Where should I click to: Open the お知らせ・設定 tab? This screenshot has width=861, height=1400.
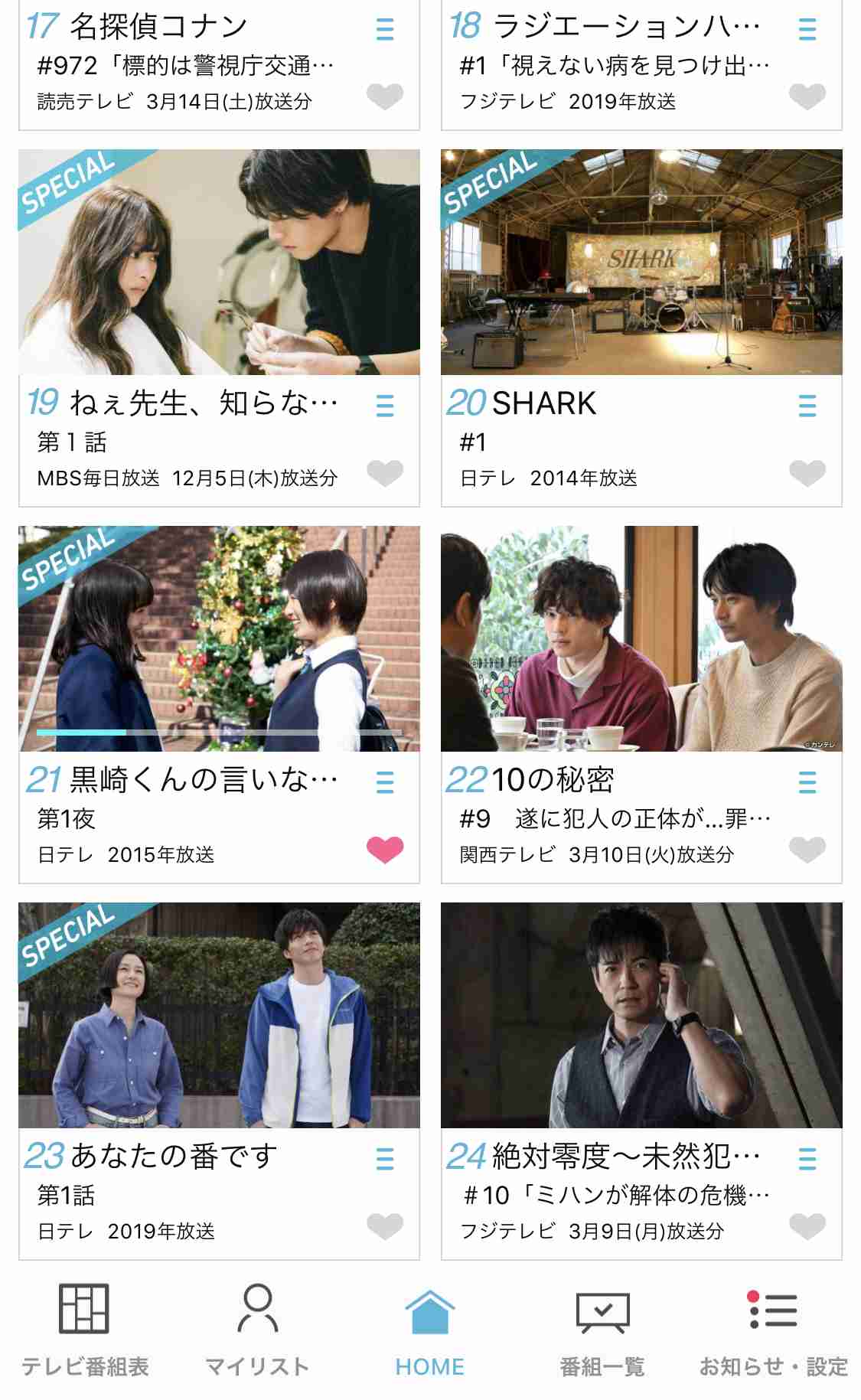click(773, 1331)
